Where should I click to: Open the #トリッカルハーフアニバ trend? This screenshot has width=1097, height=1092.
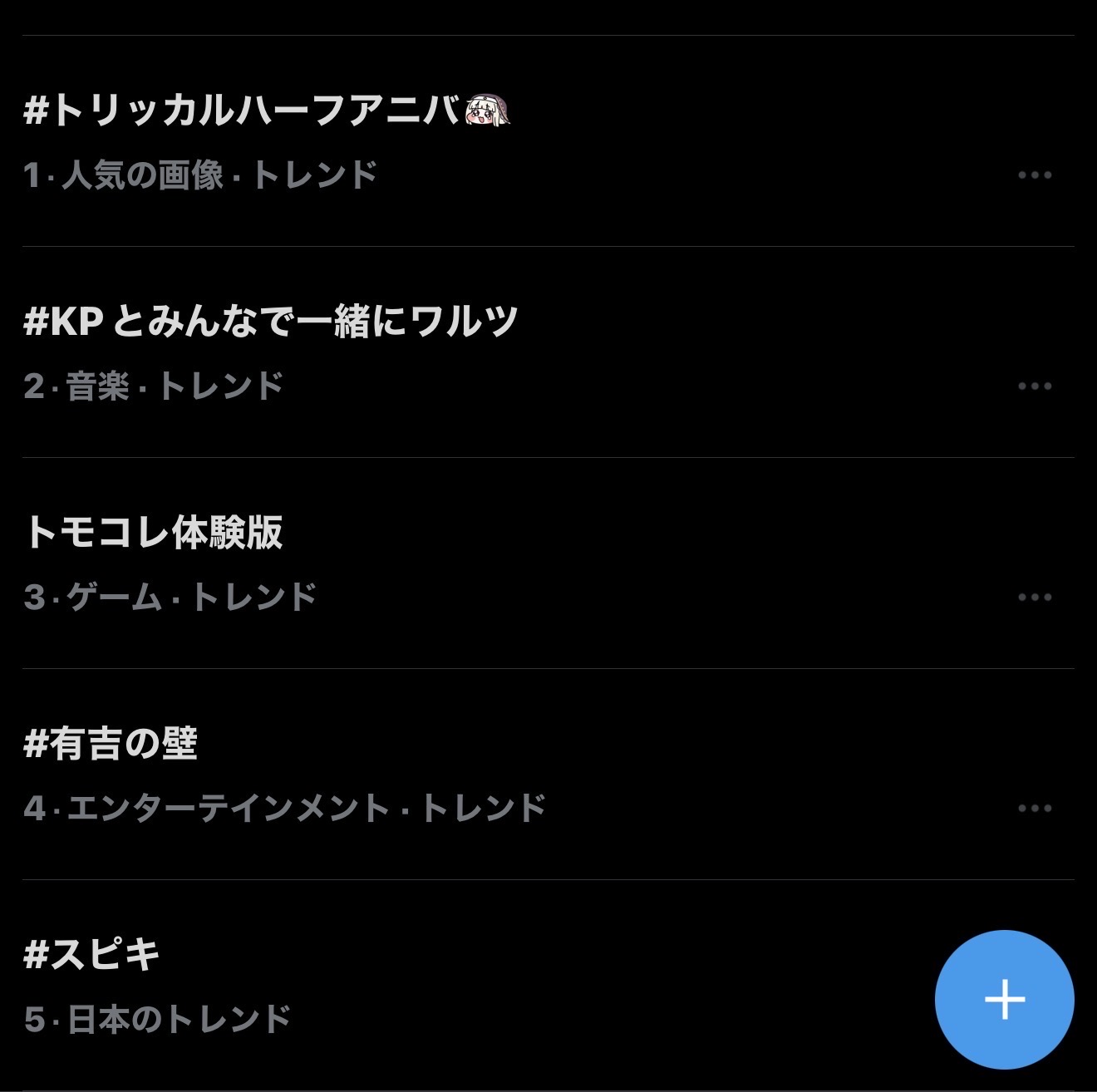click(266, 111)
